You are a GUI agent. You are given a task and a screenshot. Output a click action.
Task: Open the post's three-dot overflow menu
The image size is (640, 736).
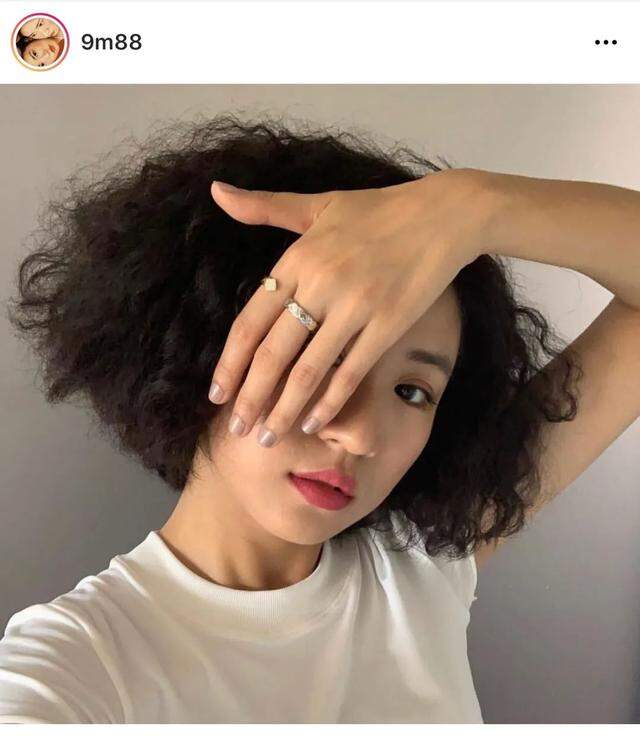click(x=606, y=42)
